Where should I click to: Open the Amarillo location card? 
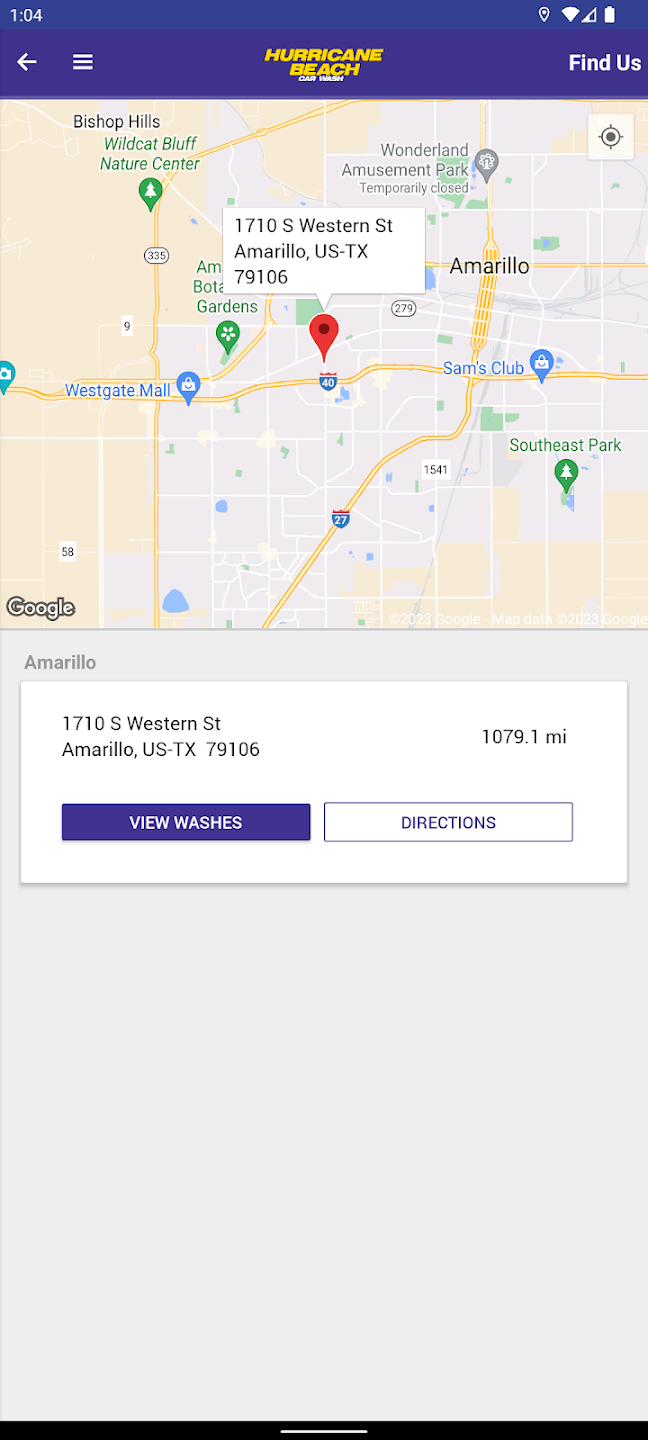point(323,738)
